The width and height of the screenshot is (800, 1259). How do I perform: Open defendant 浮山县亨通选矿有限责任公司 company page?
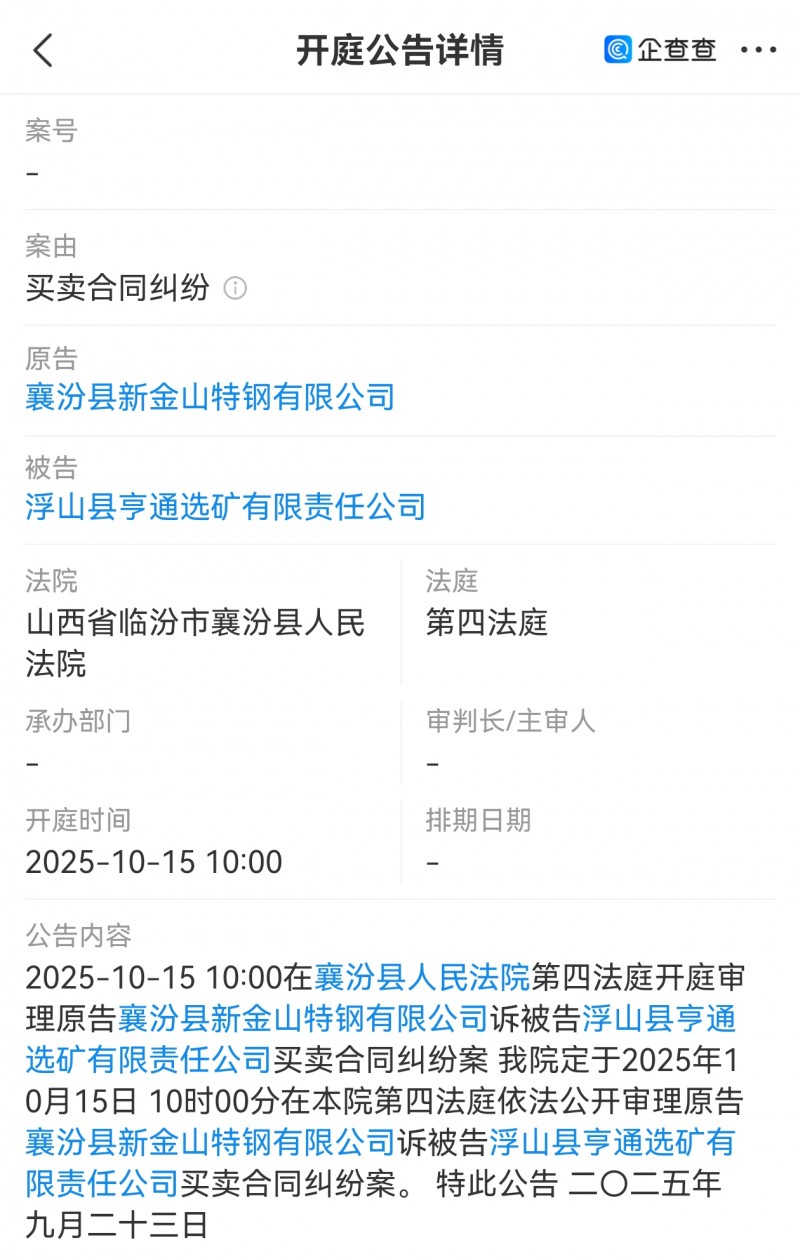[224, 507]
